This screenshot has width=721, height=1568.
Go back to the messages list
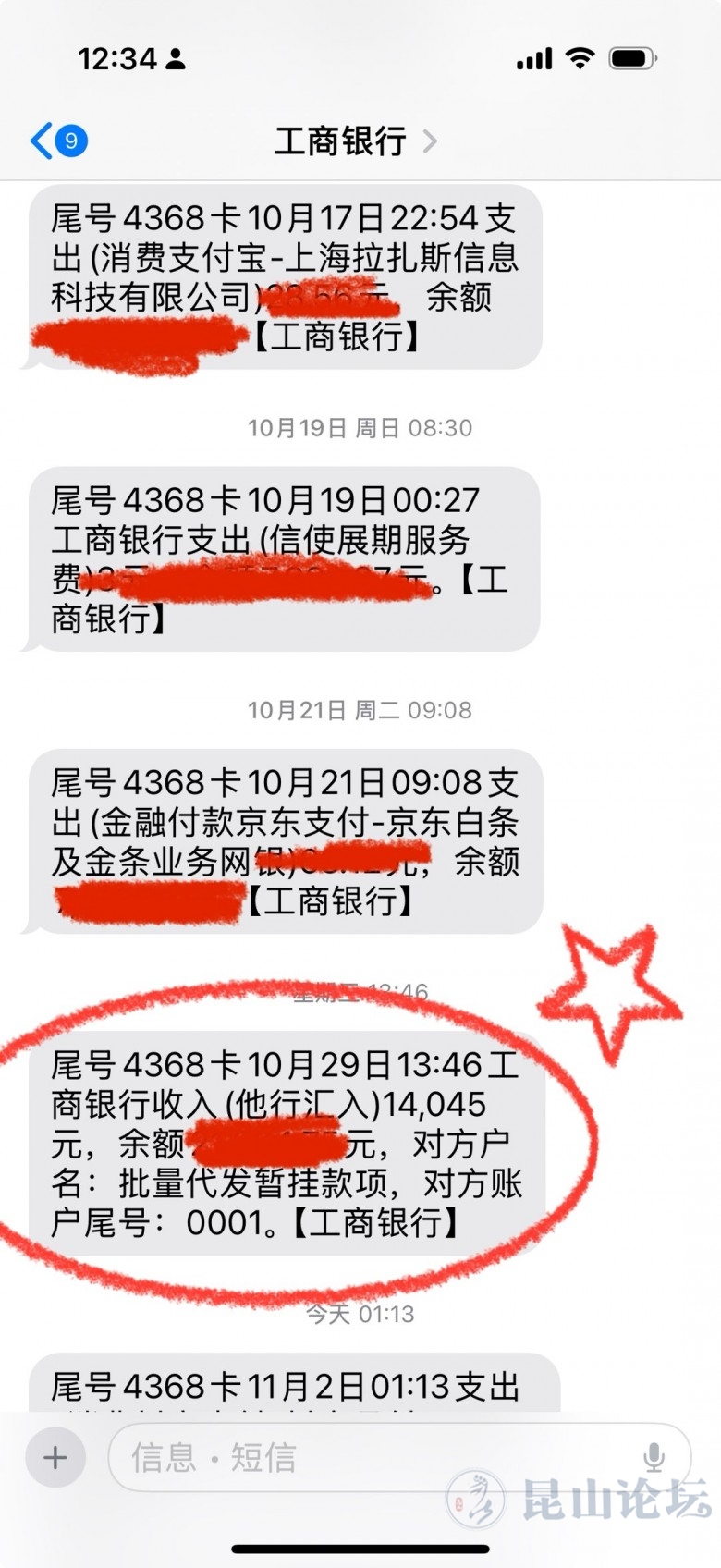click(x=57, y=141)
